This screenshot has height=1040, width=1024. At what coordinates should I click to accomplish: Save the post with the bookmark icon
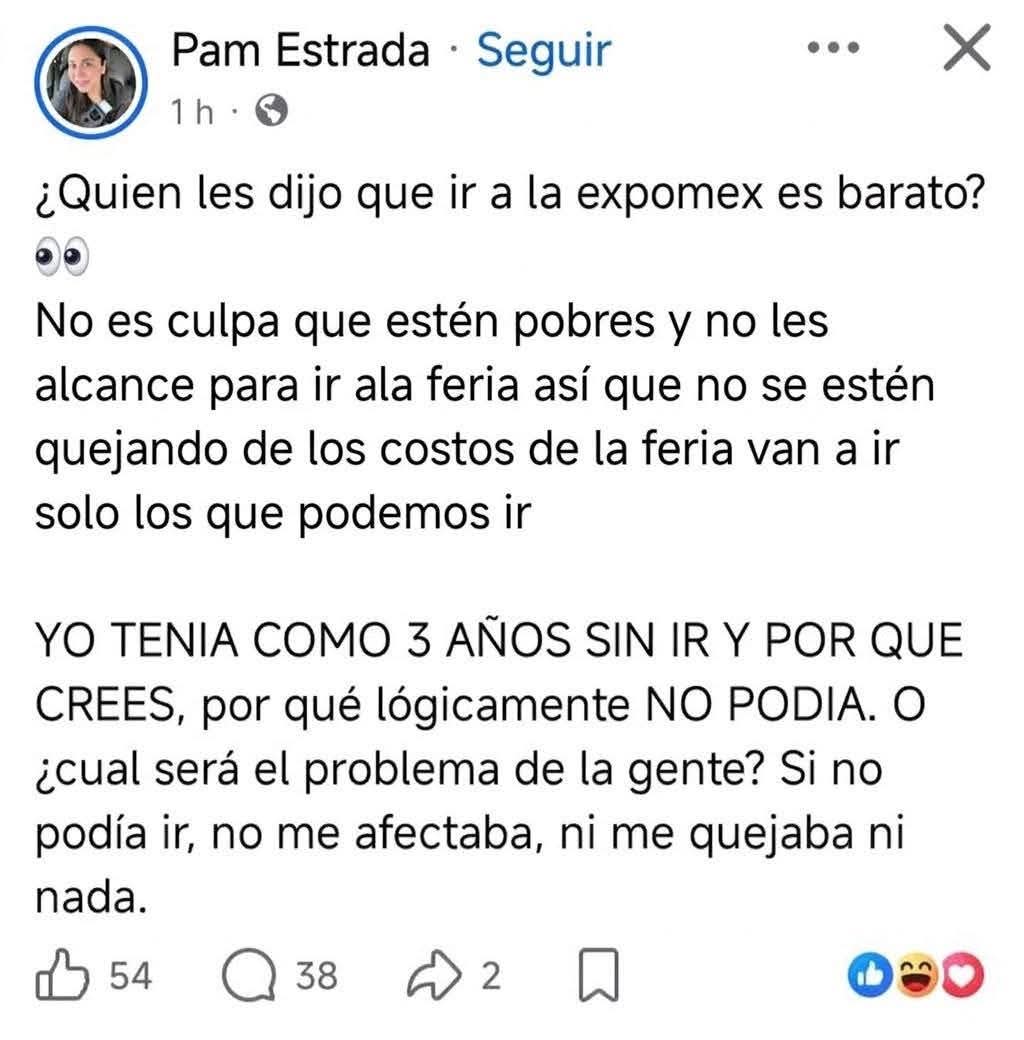click(x=599, y=974)
